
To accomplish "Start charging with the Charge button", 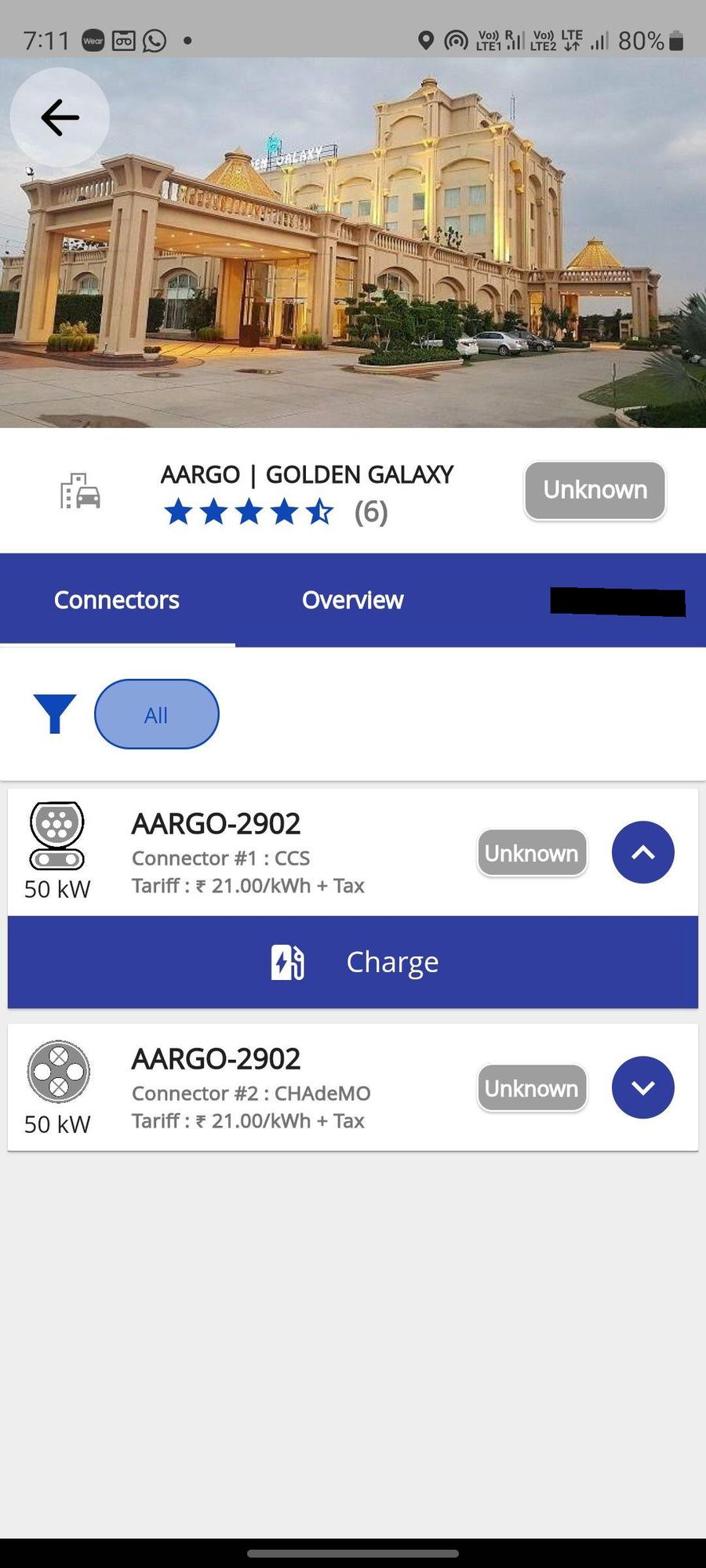I will (x=353, y=962).
